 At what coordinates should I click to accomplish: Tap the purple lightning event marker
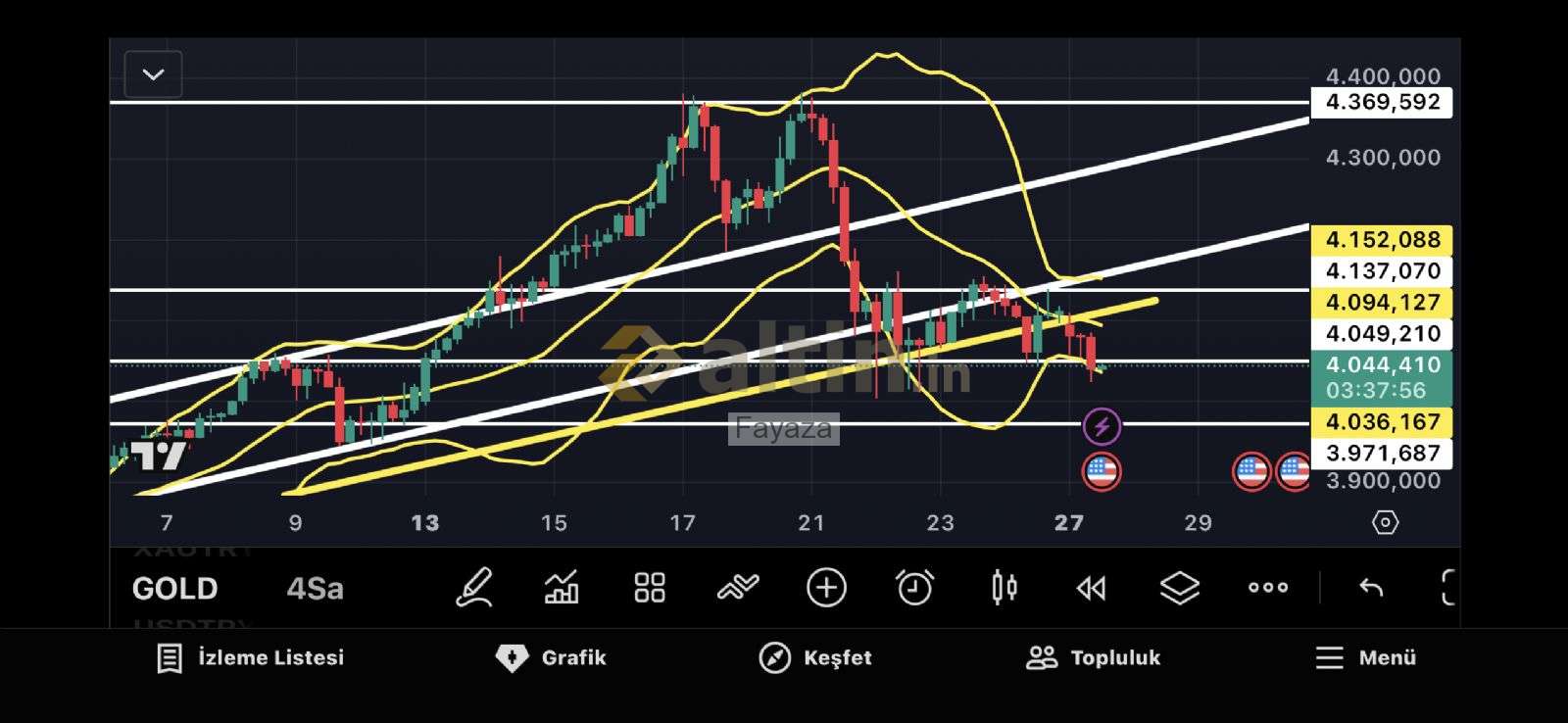[1102, 426]
